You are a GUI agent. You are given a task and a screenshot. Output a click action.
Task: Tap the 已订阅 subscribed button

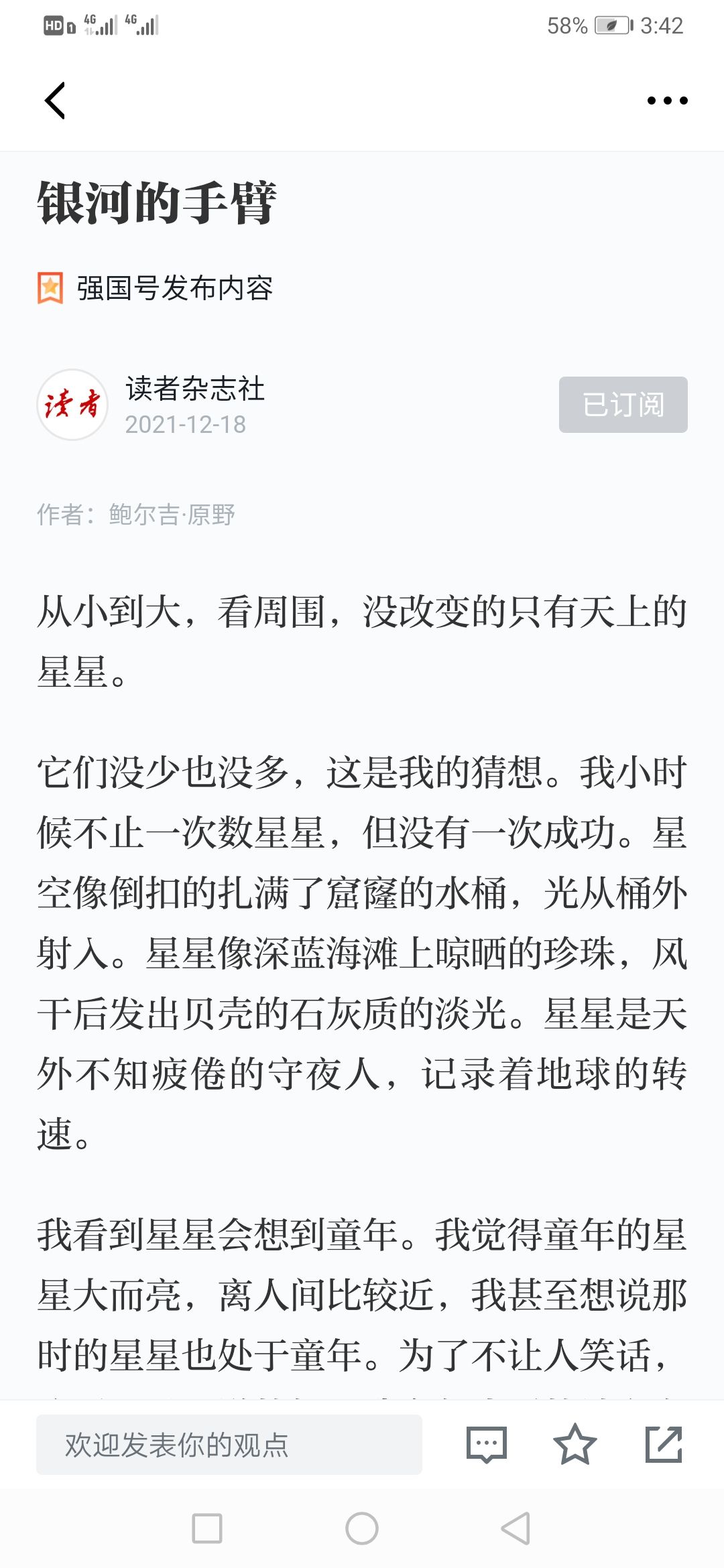pos(623,405)
